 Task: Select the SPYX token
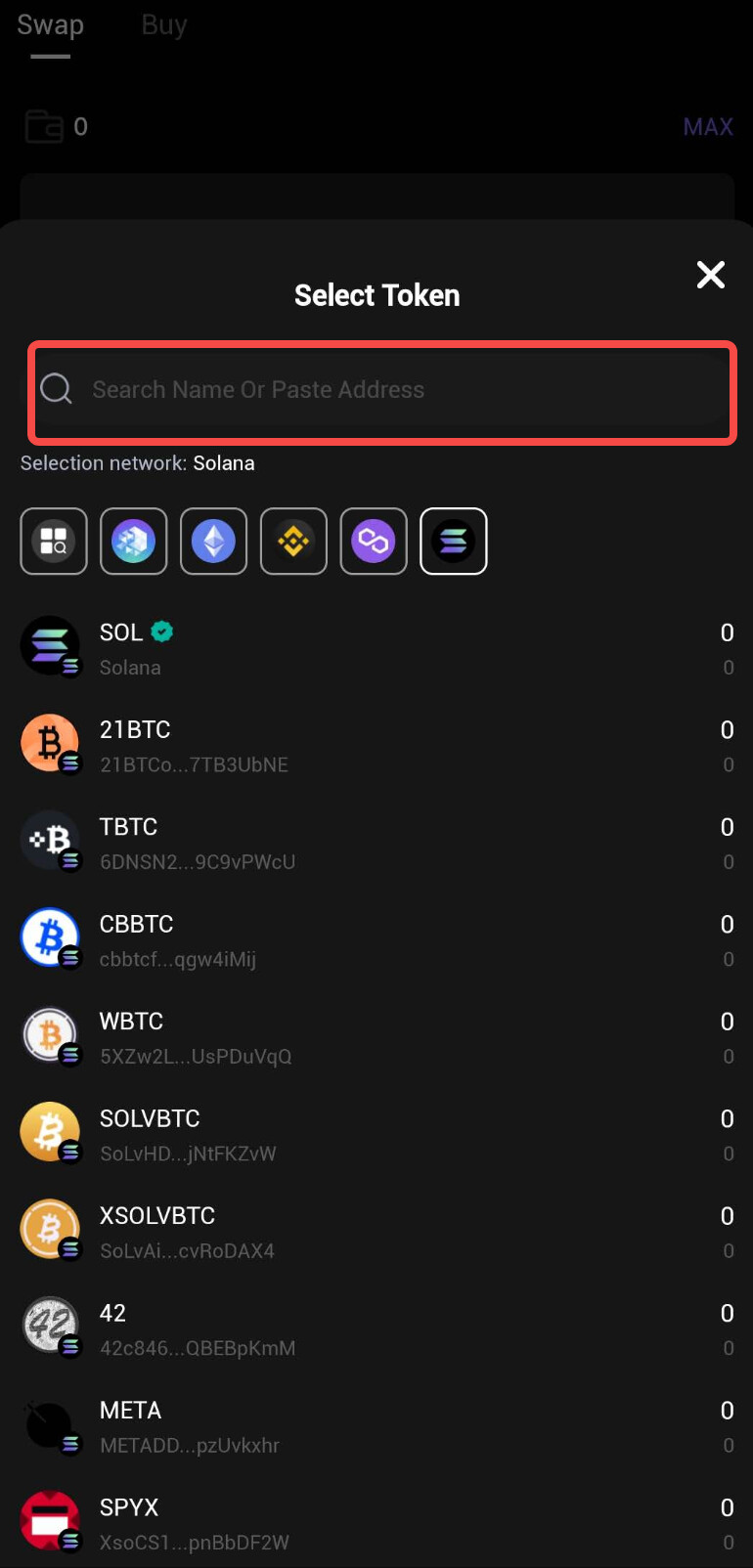(376, 1523)
